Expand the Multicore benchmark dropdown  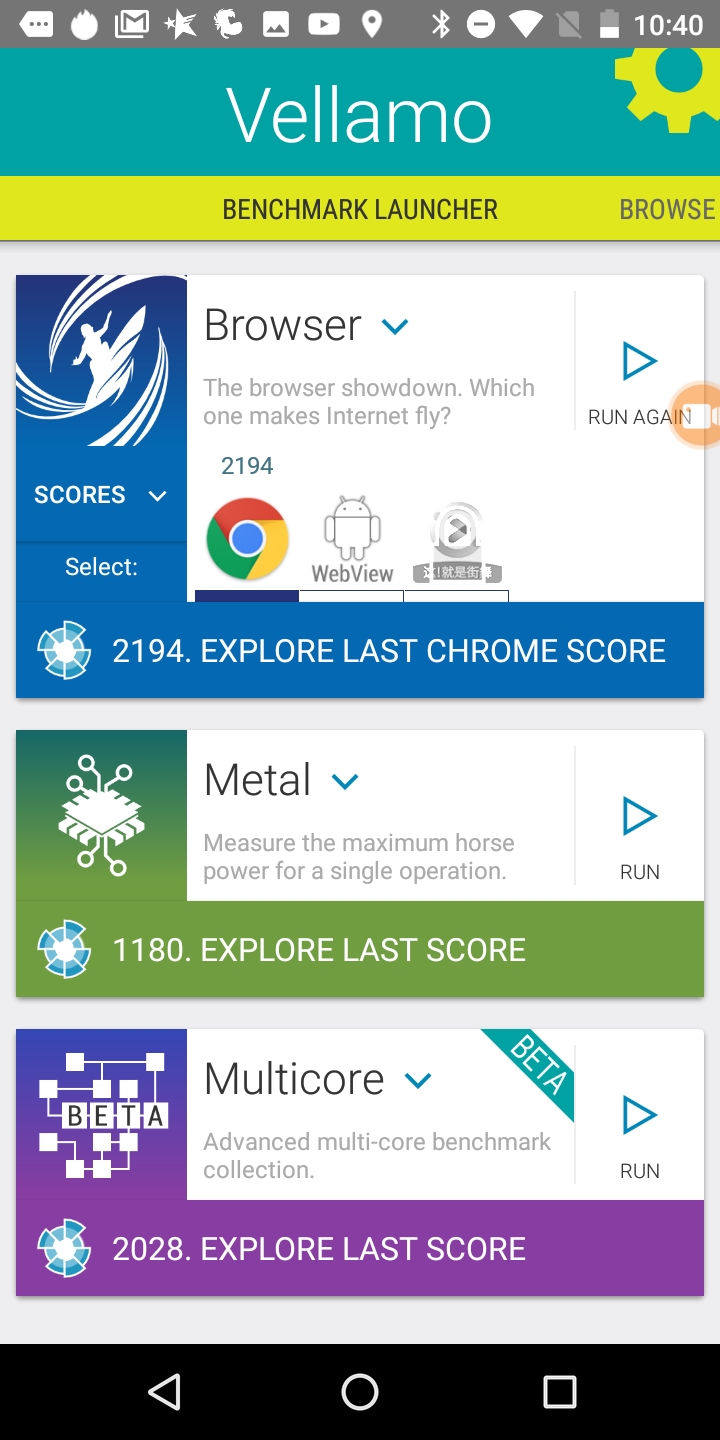coord(418,1080)
